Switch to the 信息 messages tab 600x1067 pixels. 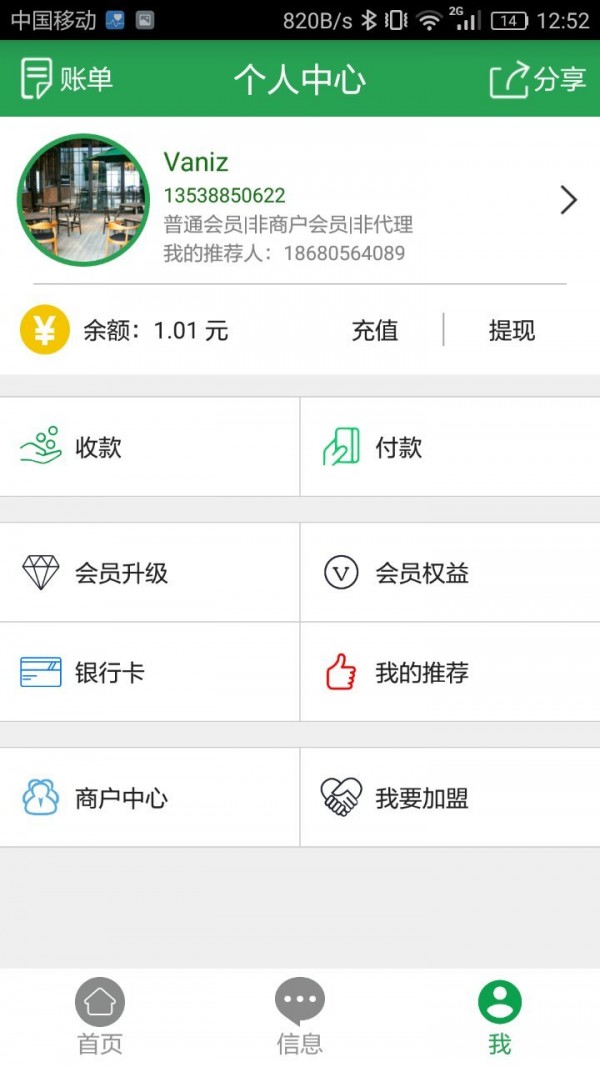300,1017
